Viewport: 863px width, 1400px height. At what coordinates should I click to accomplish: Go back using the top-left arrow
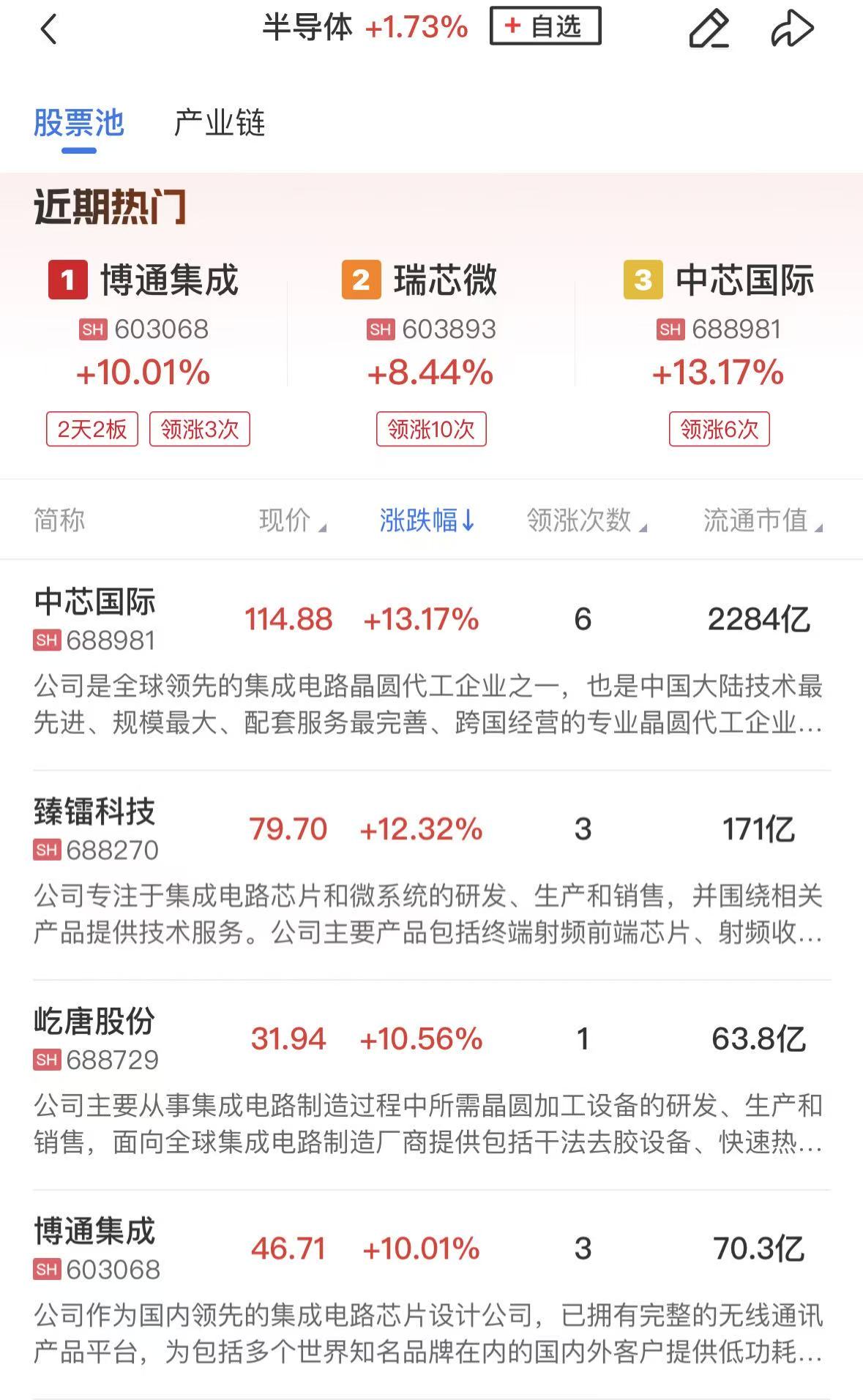(48, 29)
